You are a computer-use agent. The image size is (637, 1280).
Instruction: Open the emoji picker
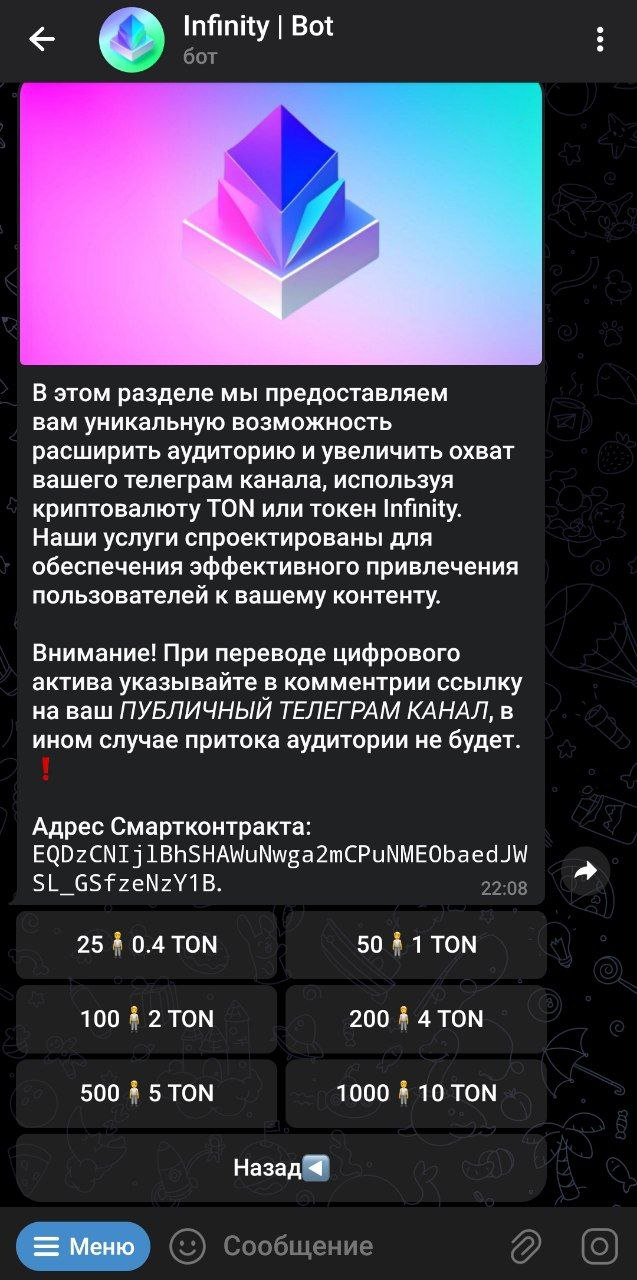tap(187, 1246)
